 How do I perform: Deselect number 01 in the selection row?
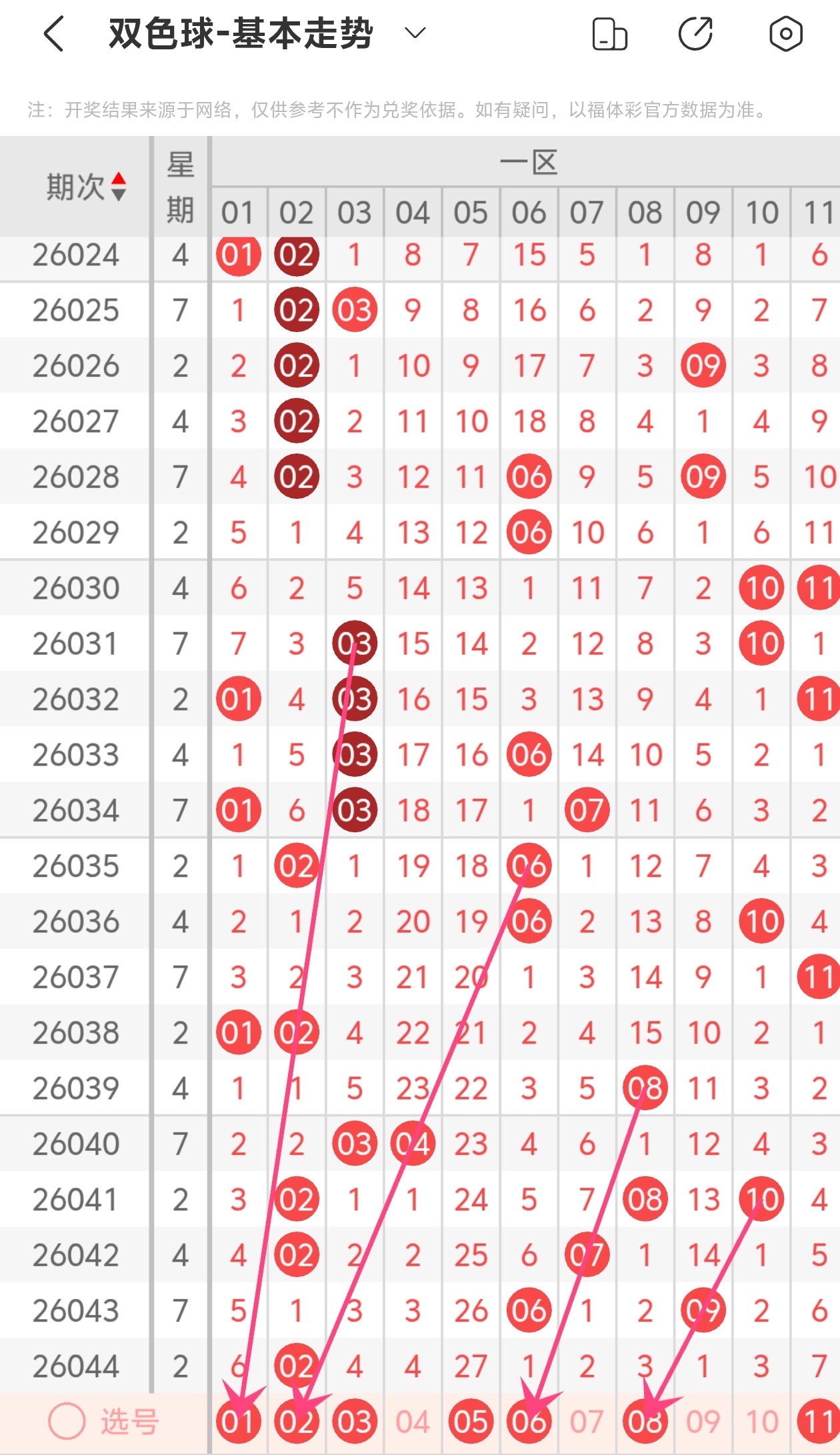(x=238, y=1421)
